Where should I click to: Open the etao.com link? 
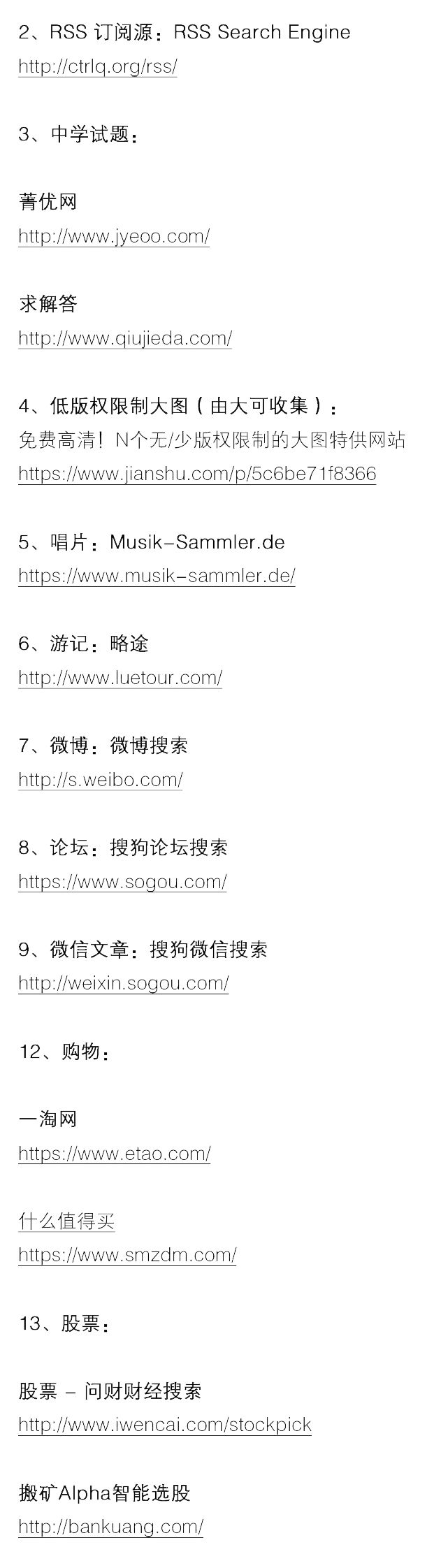114,1154
